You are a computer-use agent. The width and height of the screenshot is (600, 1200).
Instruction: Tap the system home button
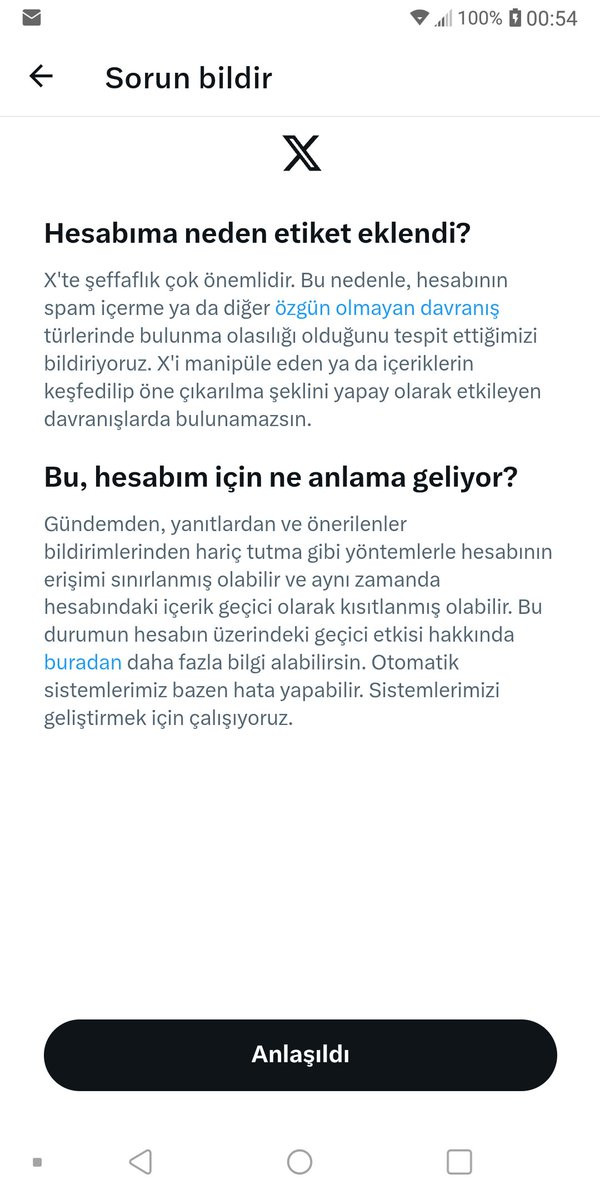(x=300, y=1161)
